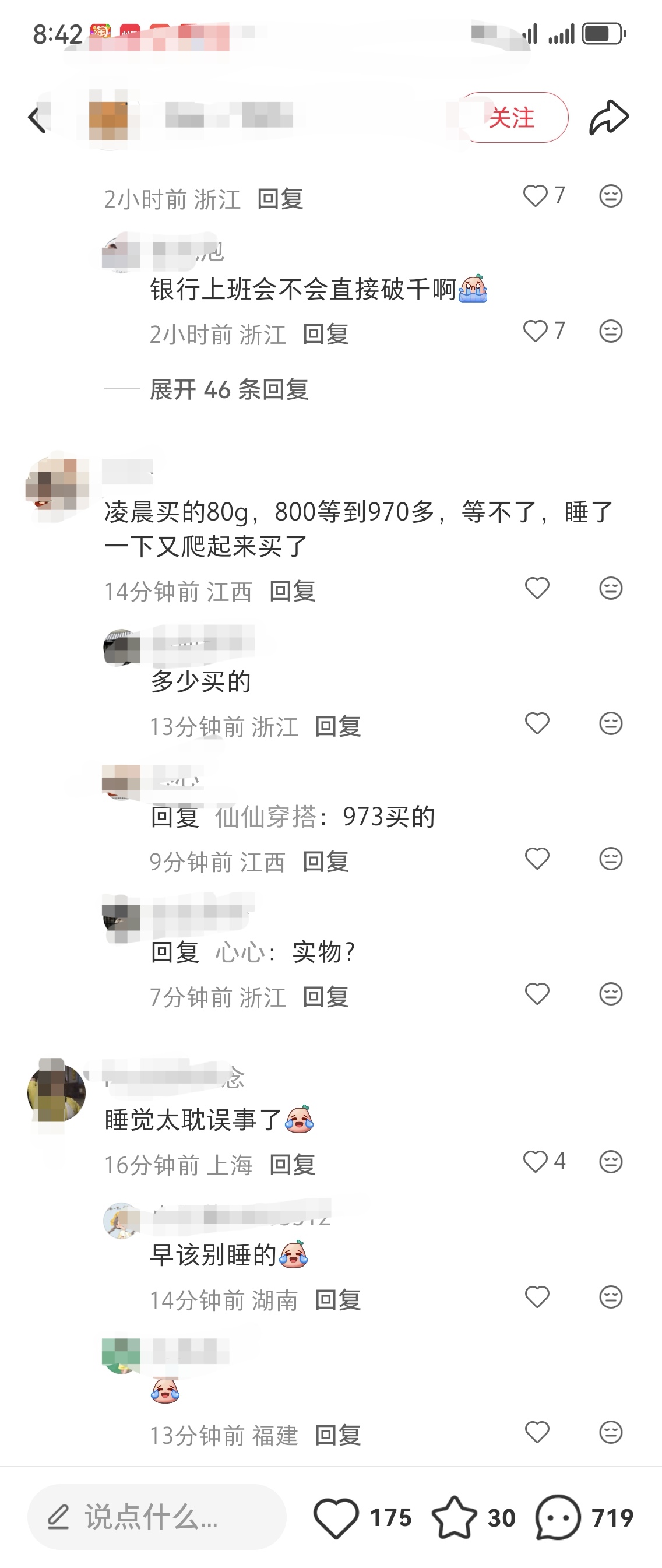Follow the author with 关注 button
662x1568 pixels.
click(512, 118)
